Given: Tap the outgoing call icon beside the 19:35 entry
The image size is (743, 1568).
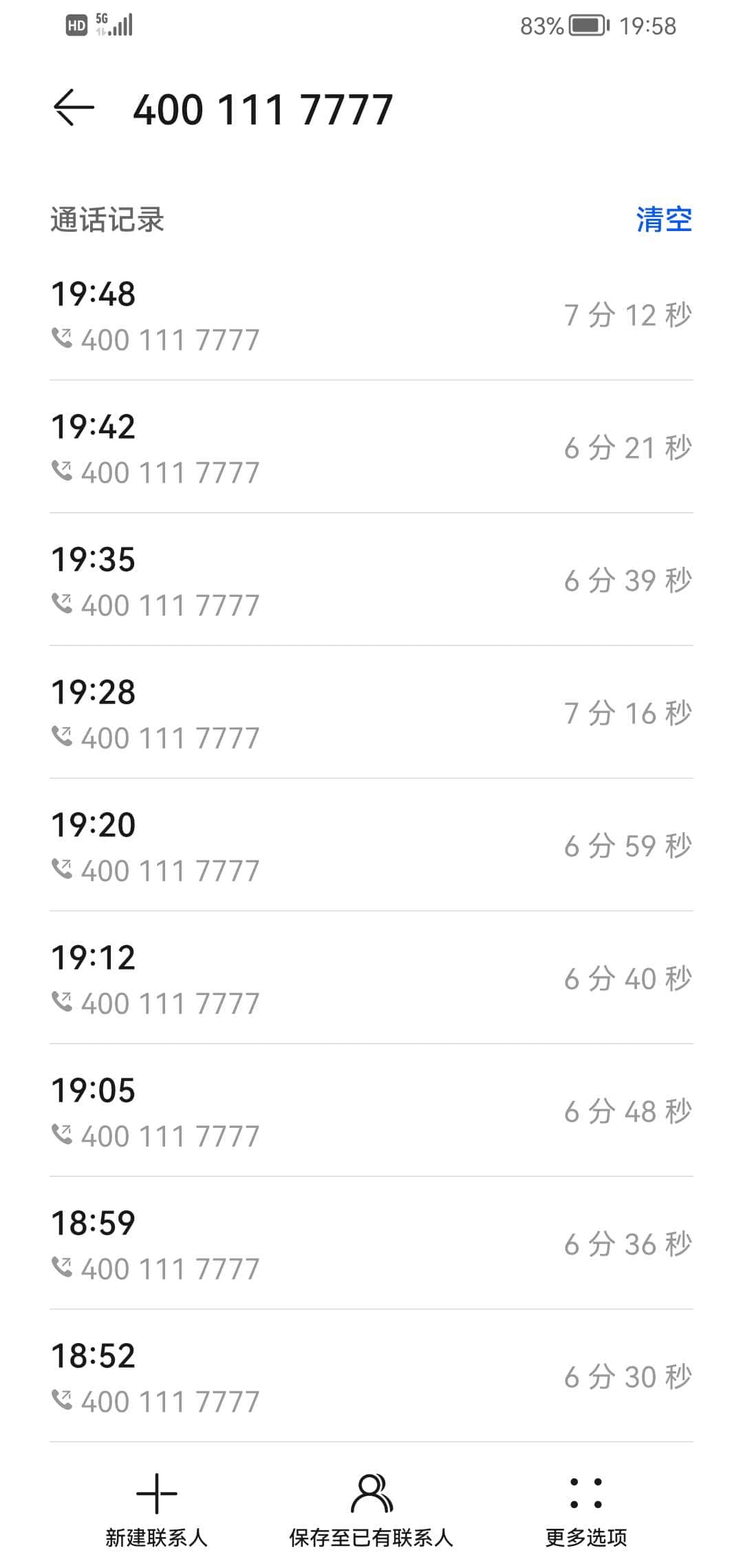Looking at the screenshot, I should coord(63,604).
